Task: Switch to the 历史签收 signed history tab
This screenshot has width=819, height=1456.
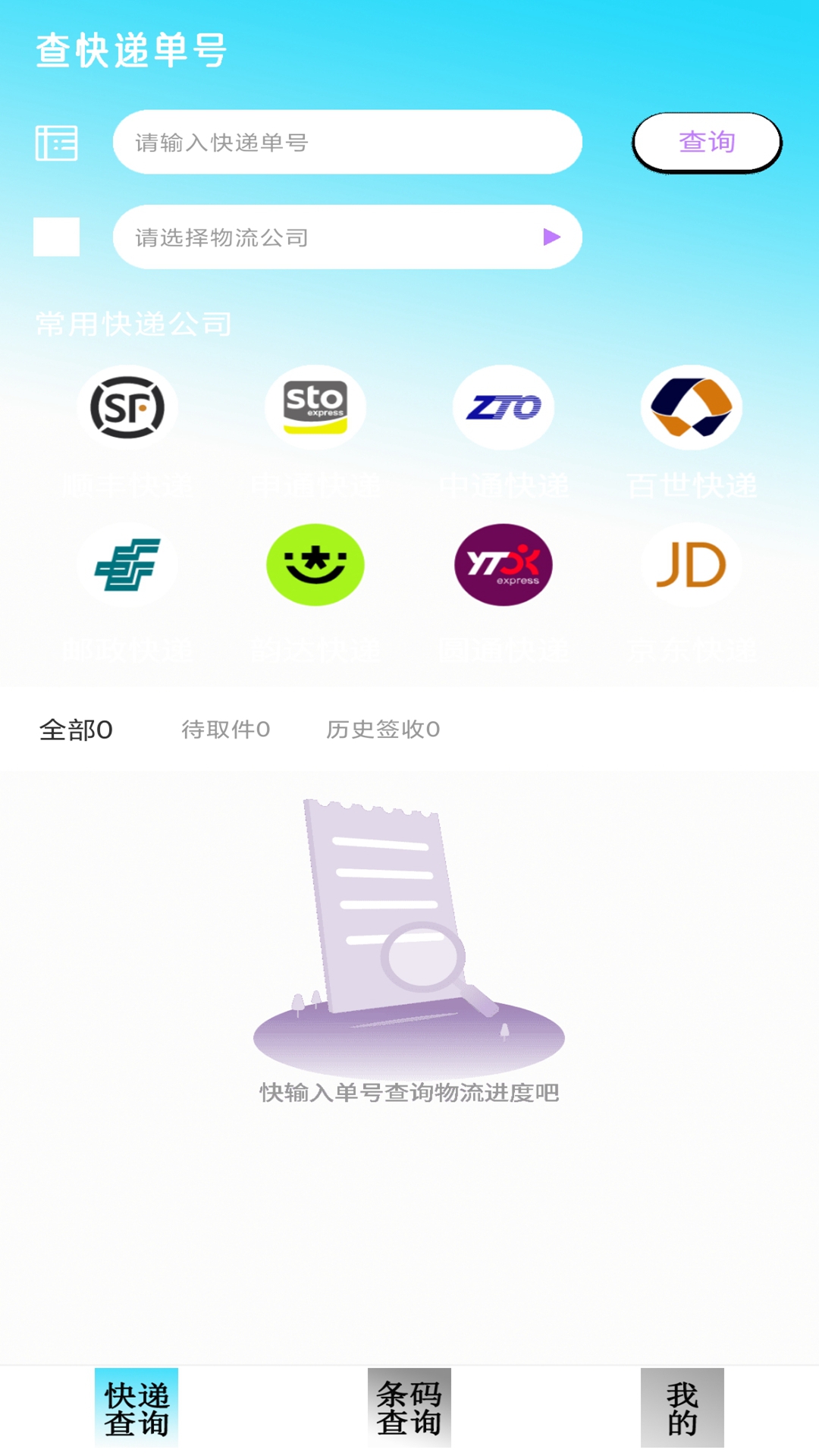Action: tap(383, 730)
